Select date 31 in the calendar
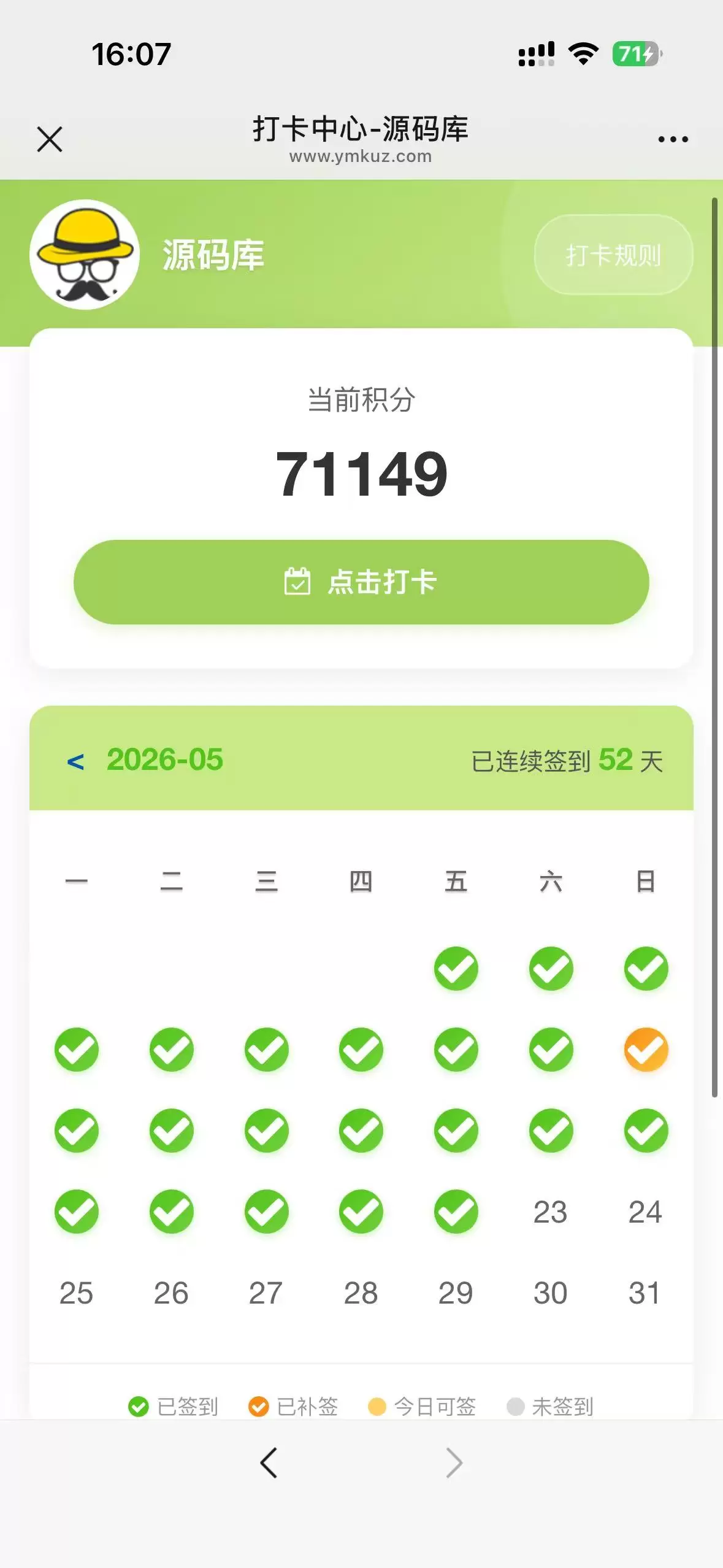This screenshot has width=723, height=1568. (x=645, y=1293)
